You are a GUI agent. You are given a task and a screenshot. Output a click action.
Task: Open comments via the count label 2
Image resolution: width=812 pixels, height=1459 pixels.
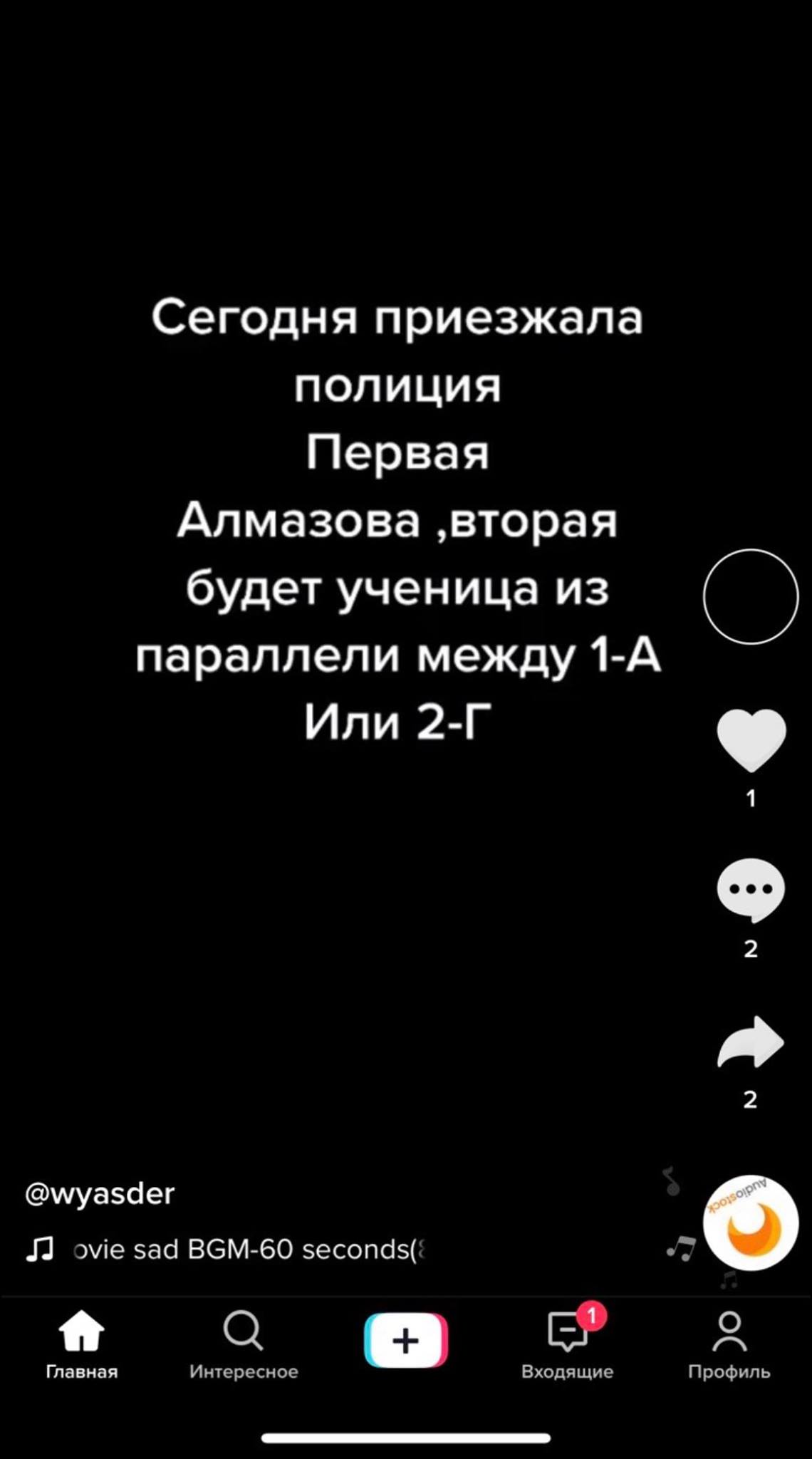tap(750, 947)
